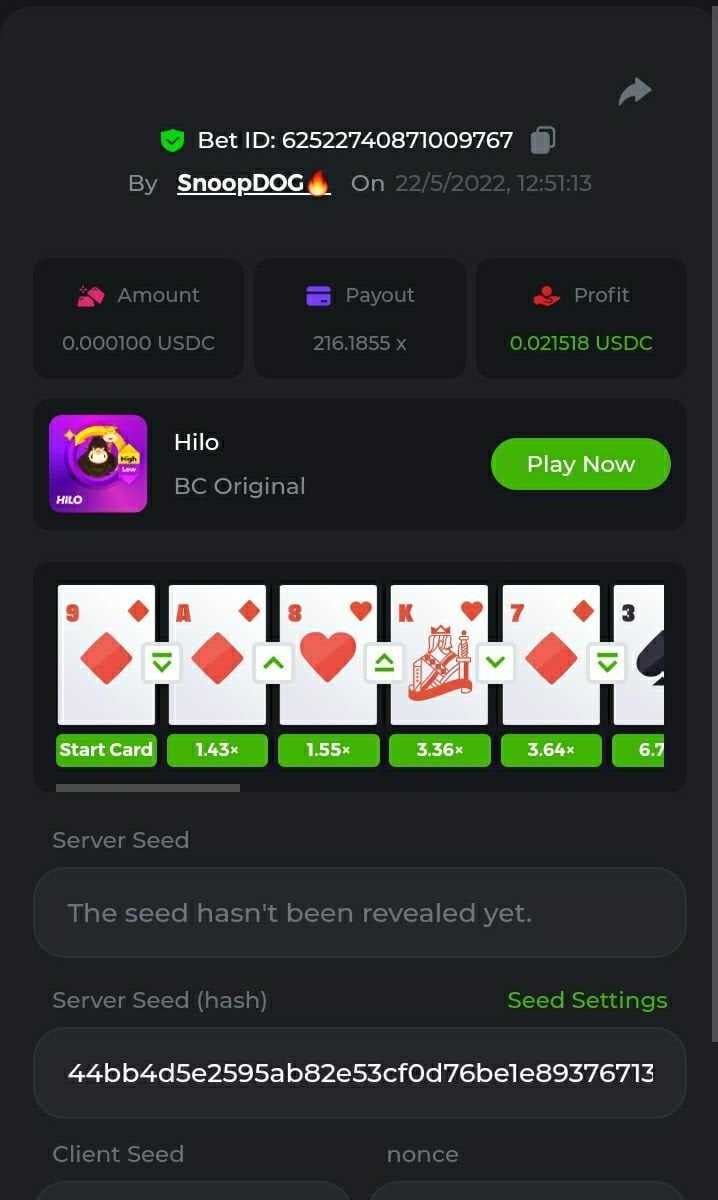This screenshot has width=718, height=1200.
Task: Share this bet via the arrow icon
Action: tap(634, 92)
